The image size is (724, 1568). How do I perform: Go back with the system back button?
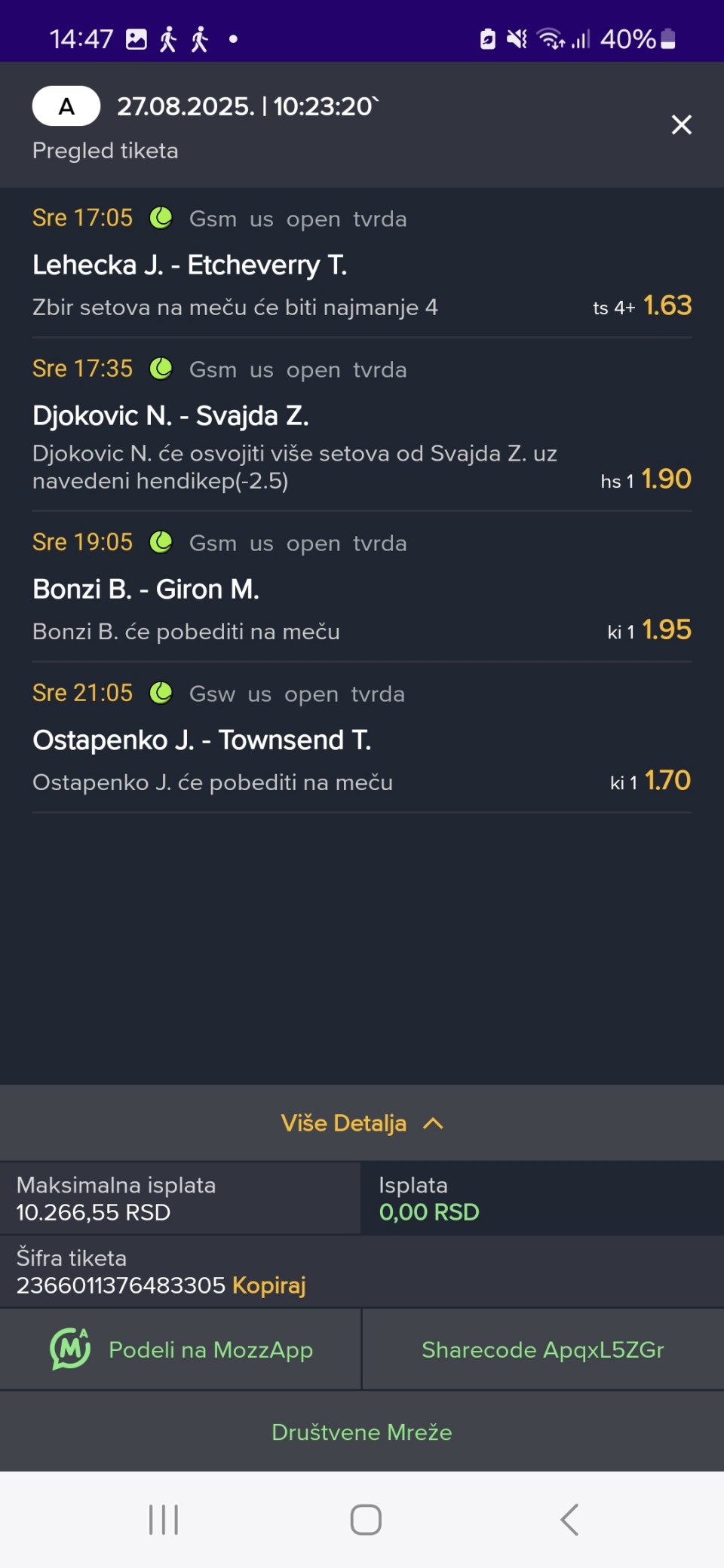(569, 1519)
